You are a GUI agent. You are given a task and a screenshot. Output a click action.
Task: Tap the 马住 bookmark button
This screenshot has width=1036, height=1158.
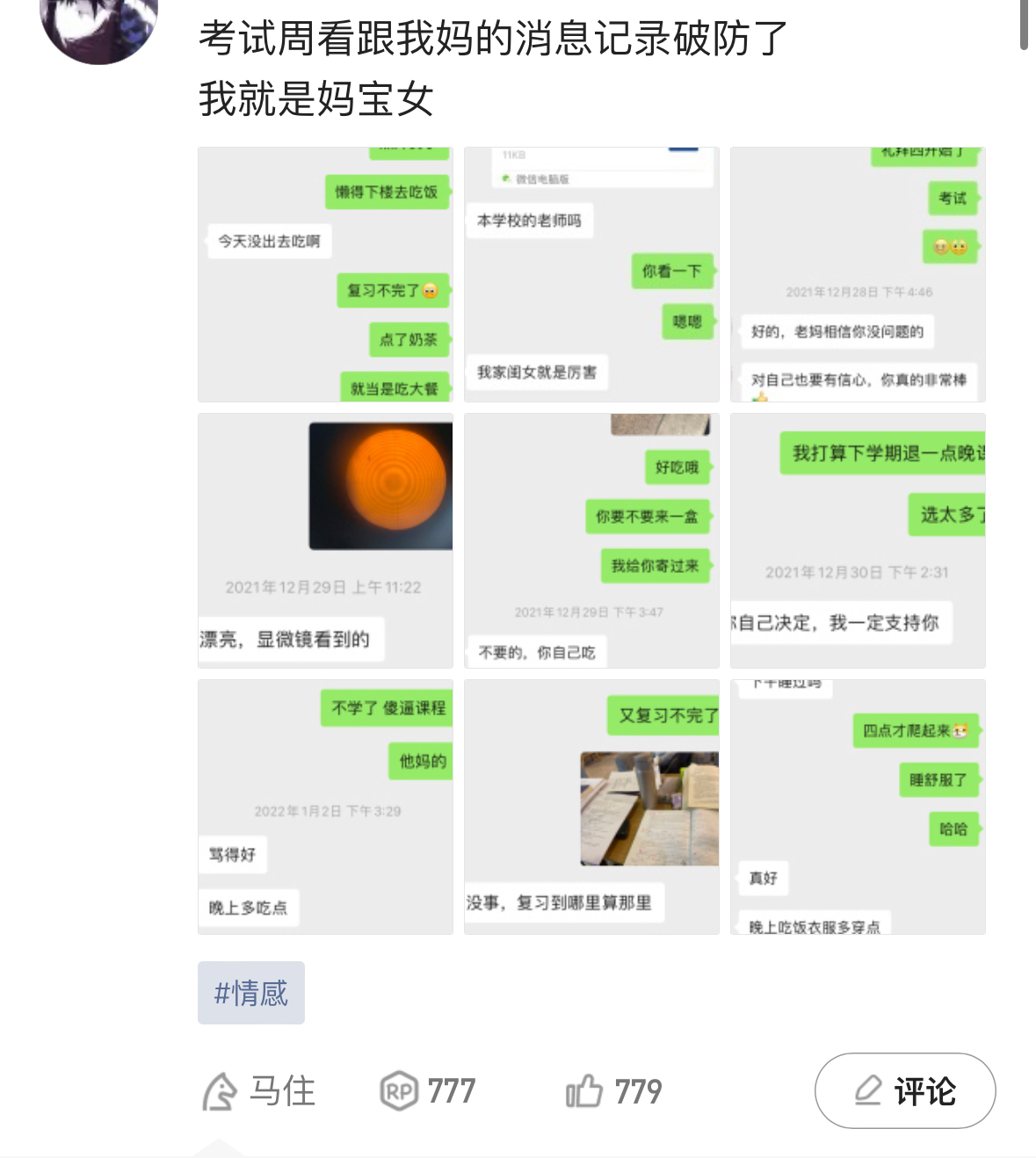pos(259,1091)
